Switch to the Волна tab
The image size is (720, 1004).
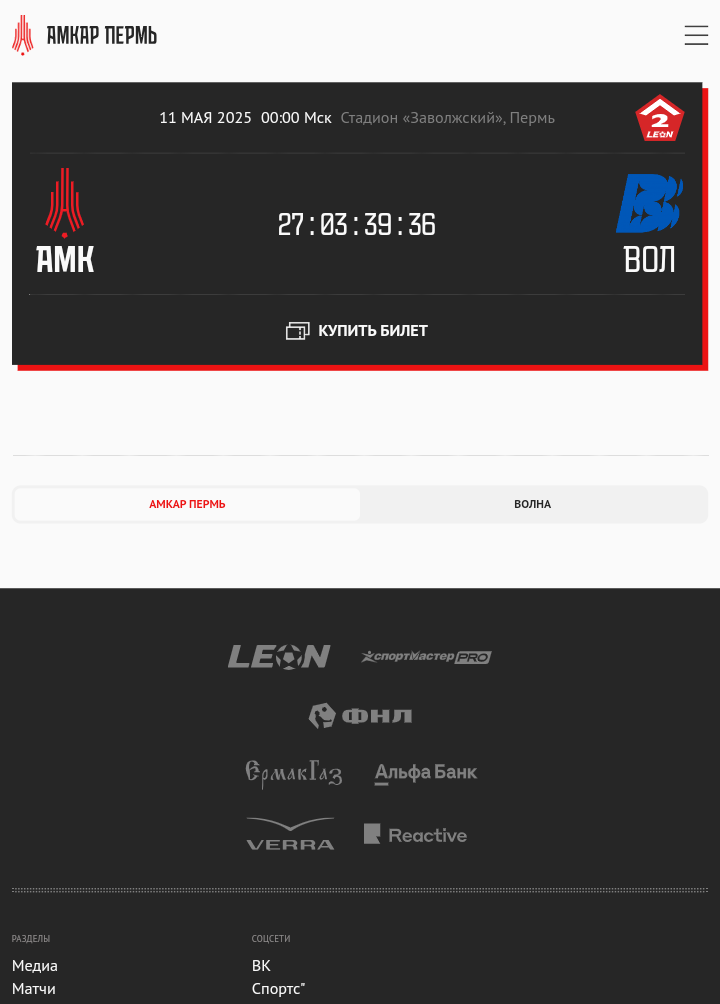point(532,504)
